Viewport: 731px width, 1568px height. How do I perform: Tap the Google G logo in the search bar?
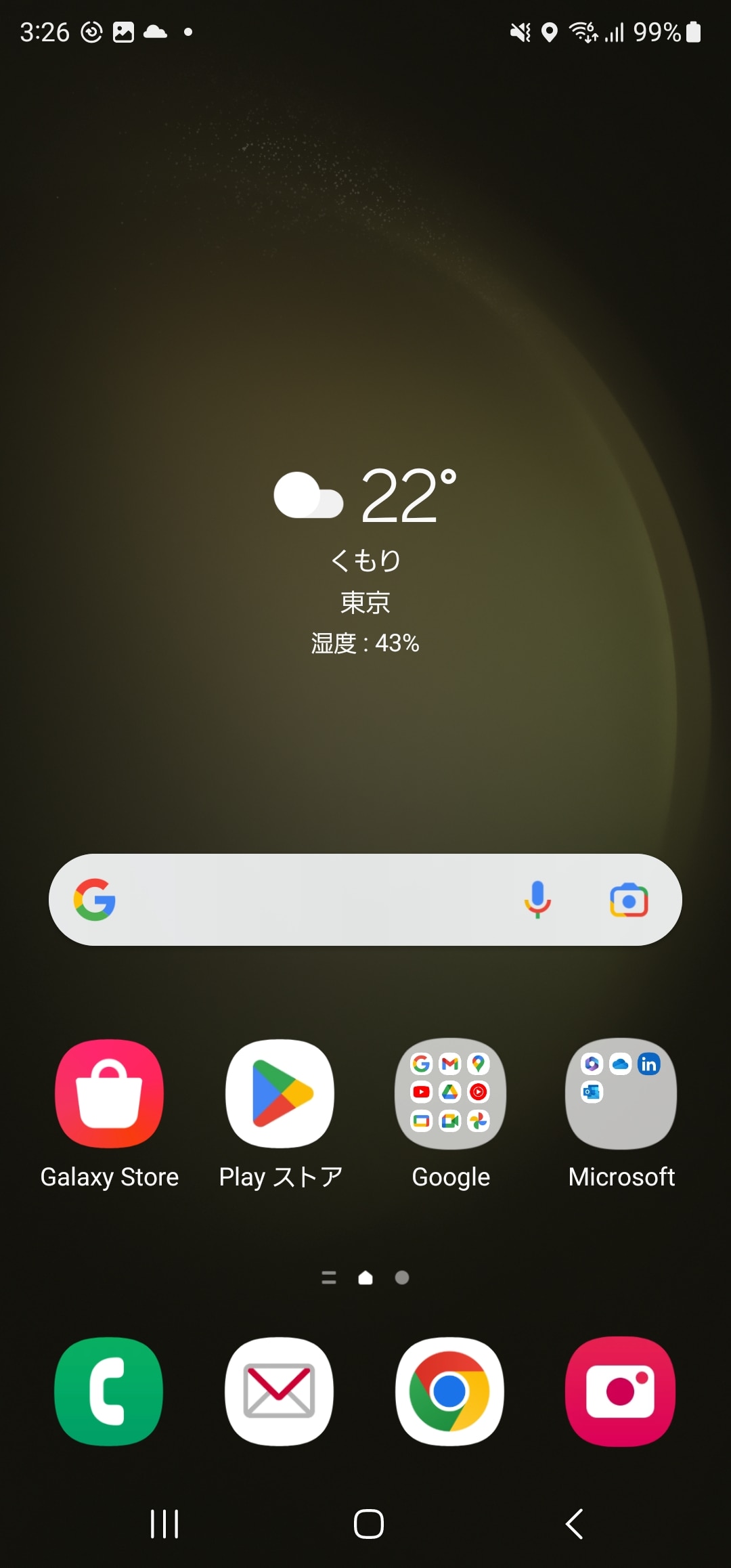click(x=96, y=899)
